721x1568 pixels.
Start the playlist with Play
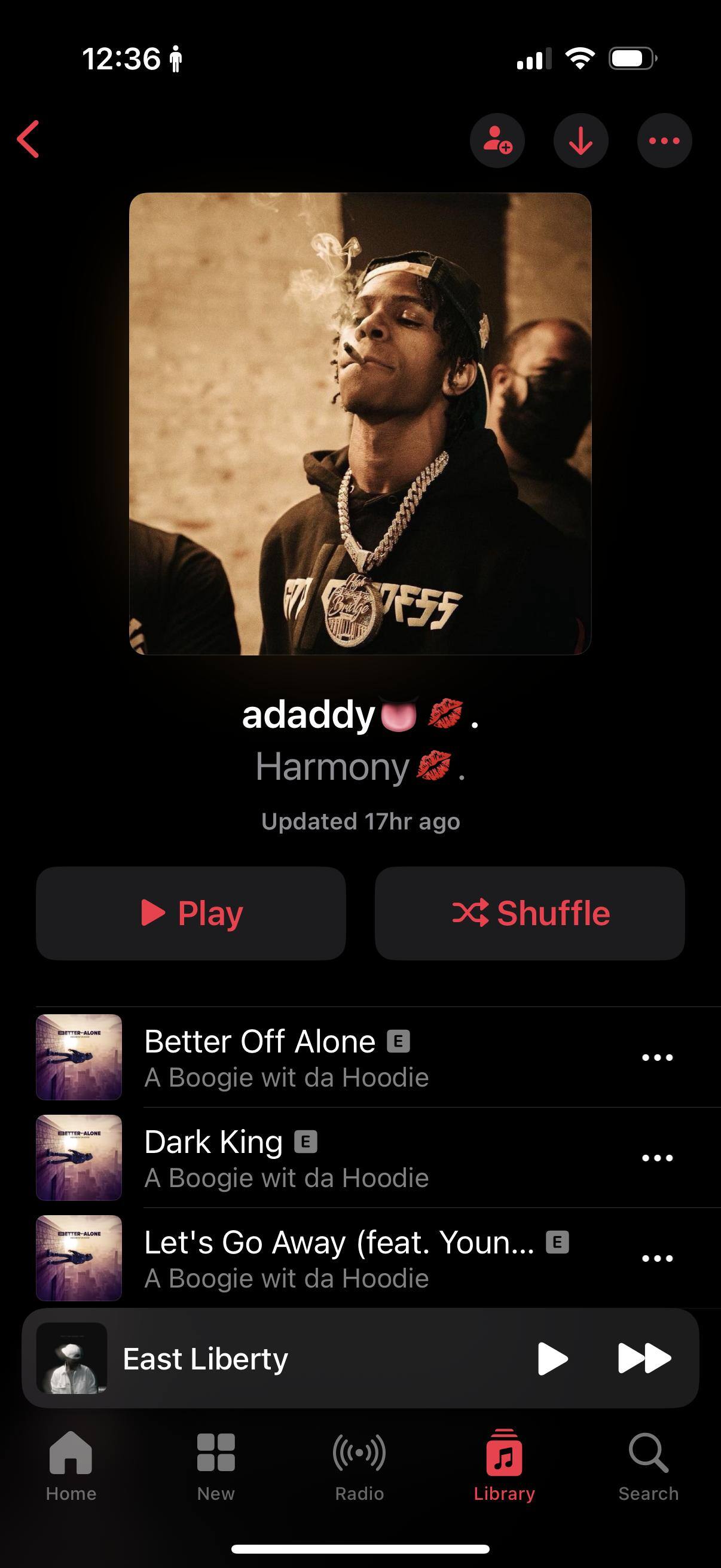tap(191, 913)
